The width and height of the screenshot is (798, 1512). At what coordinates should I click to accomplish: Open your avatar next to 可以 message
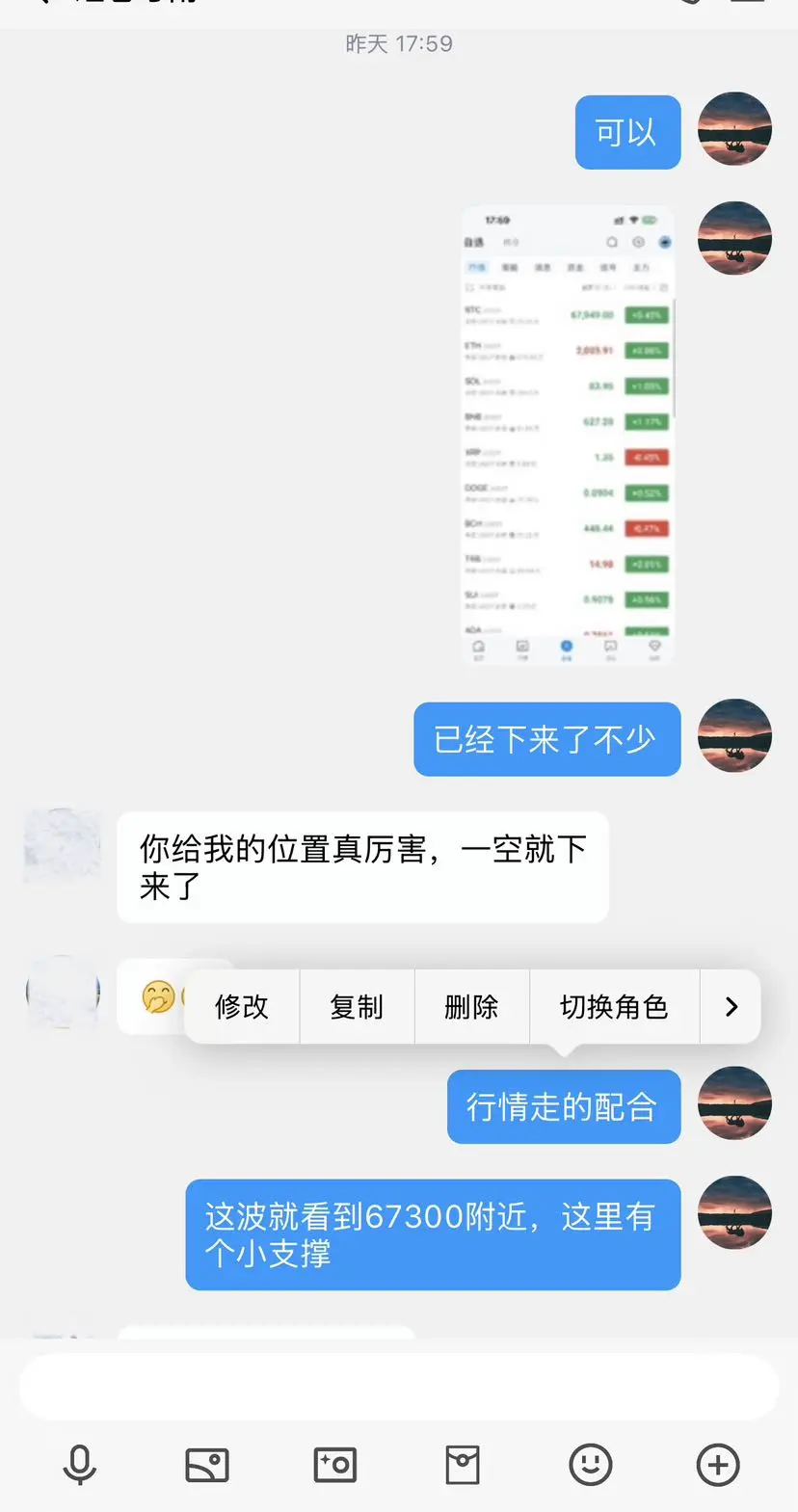[734, 128]
